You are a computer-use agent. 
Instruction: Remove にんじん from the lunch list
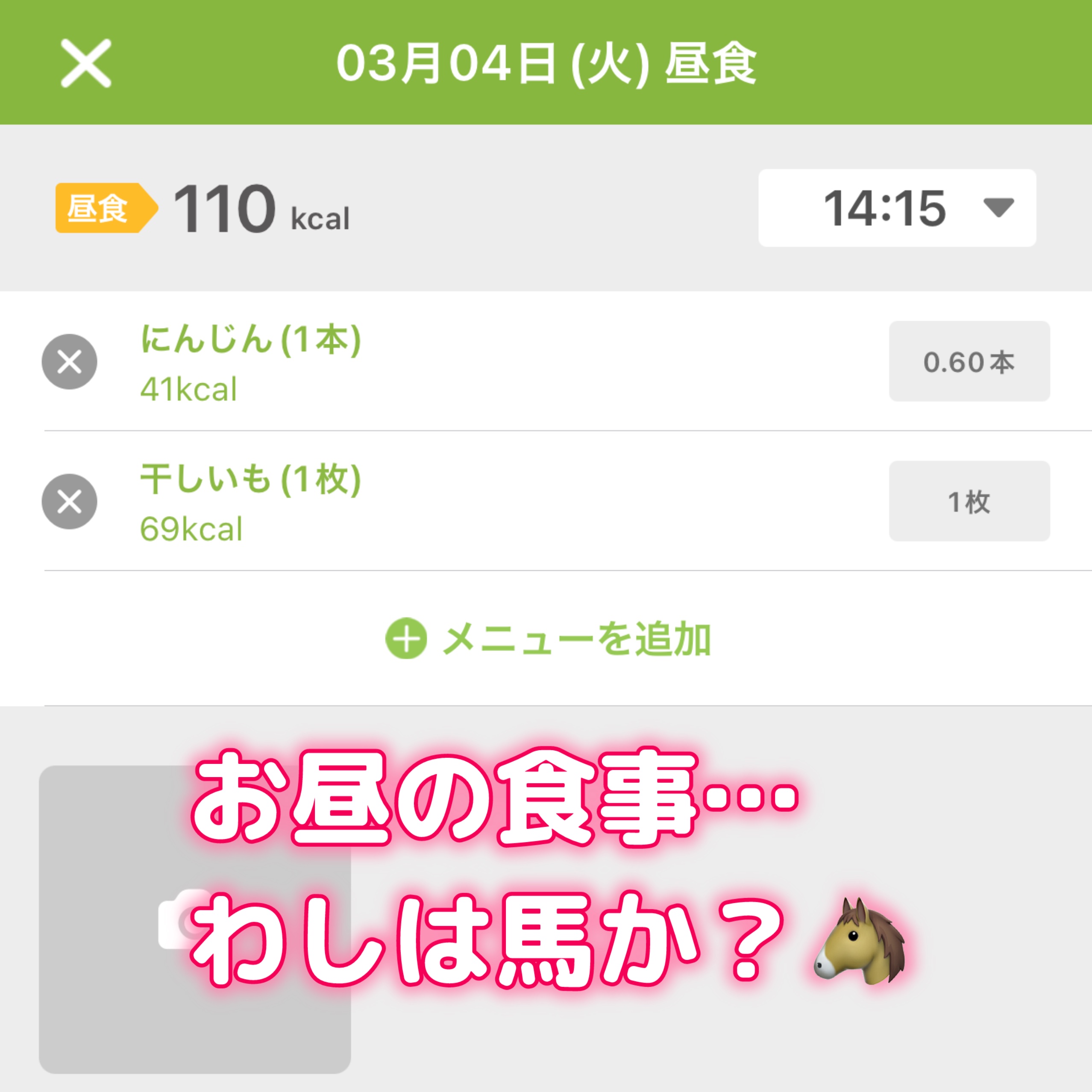point(70,362)
